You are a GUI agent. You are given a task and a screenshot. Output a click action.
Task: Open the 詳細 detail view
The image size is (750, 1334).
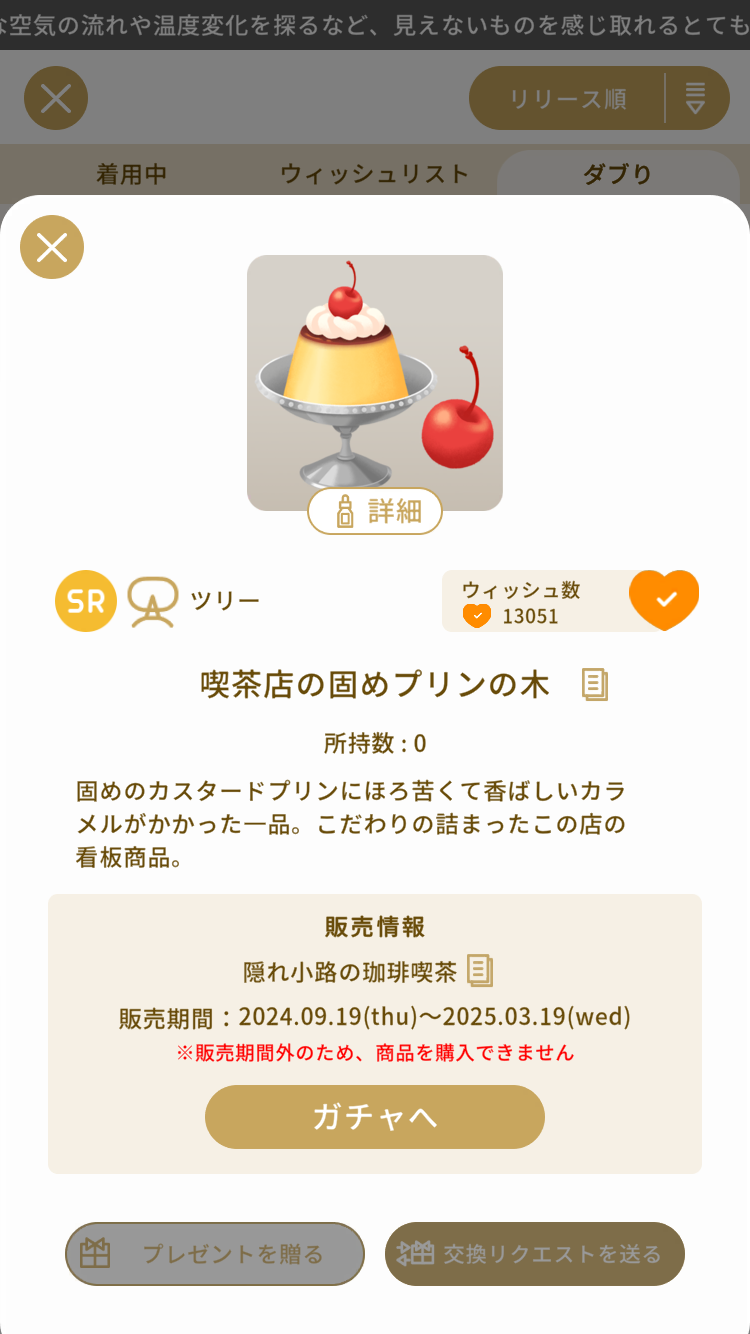click(x=375, y=511)
